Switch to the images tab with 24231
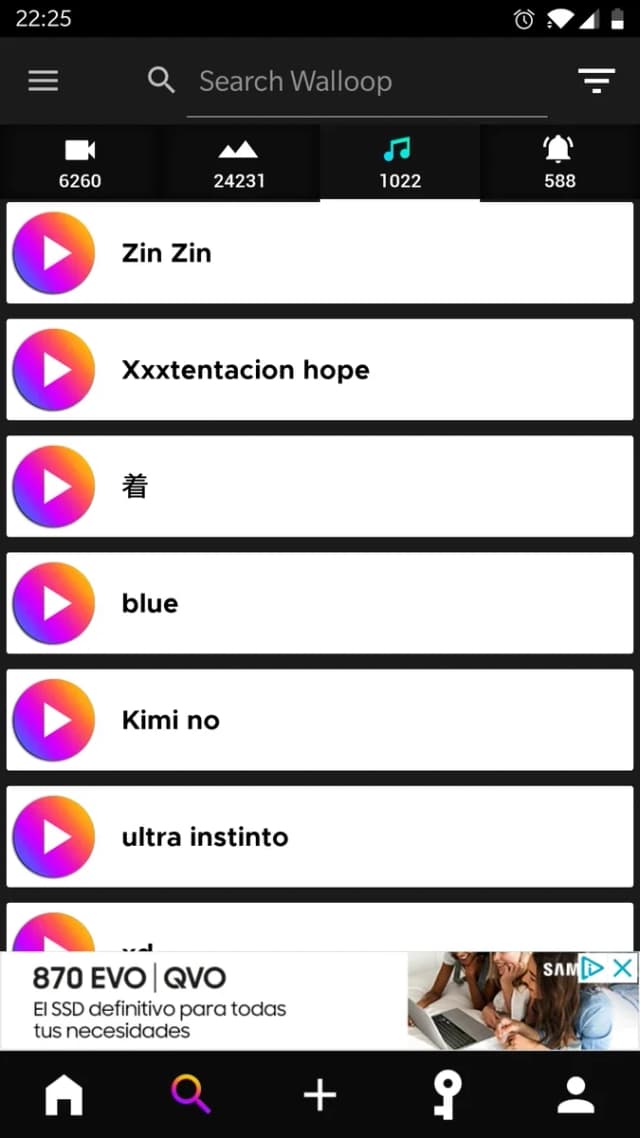This screenshot has width=640, height=1138. point(239,163)
